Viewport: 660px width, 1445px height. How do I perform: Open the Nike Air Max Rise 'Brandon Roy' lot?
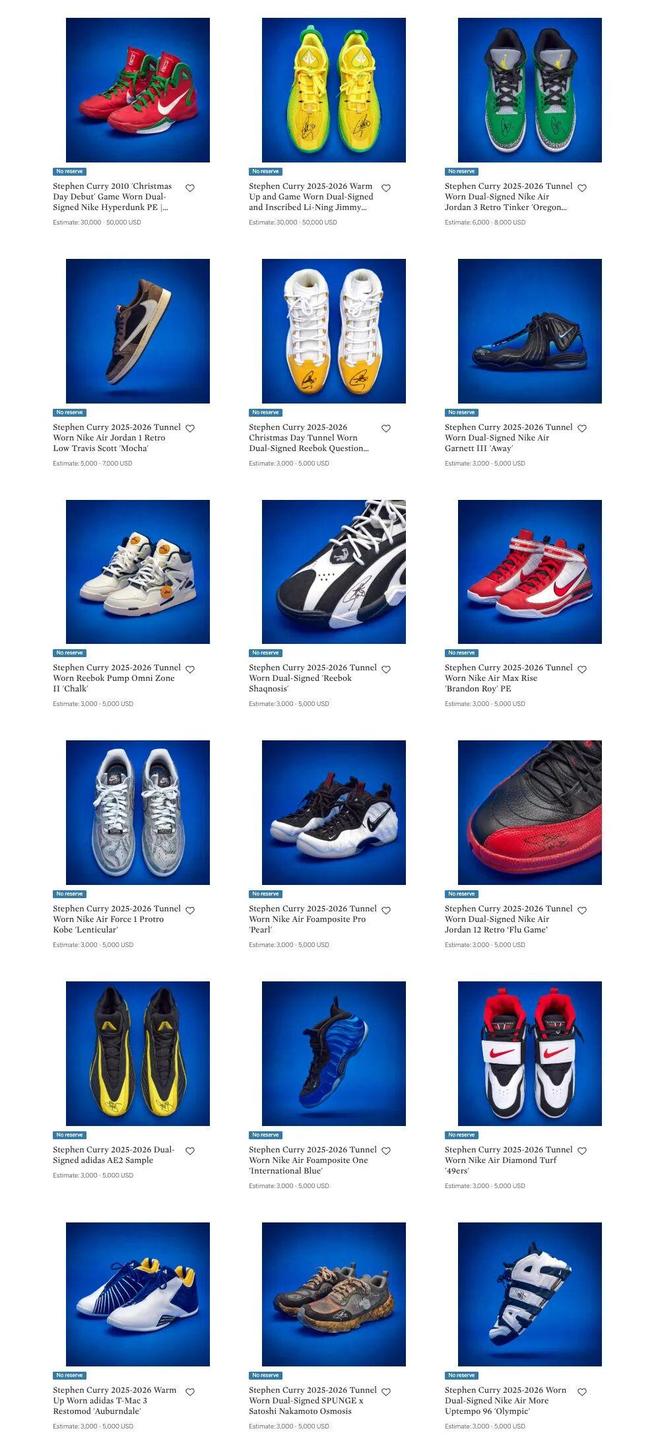[x=529, y=572]
